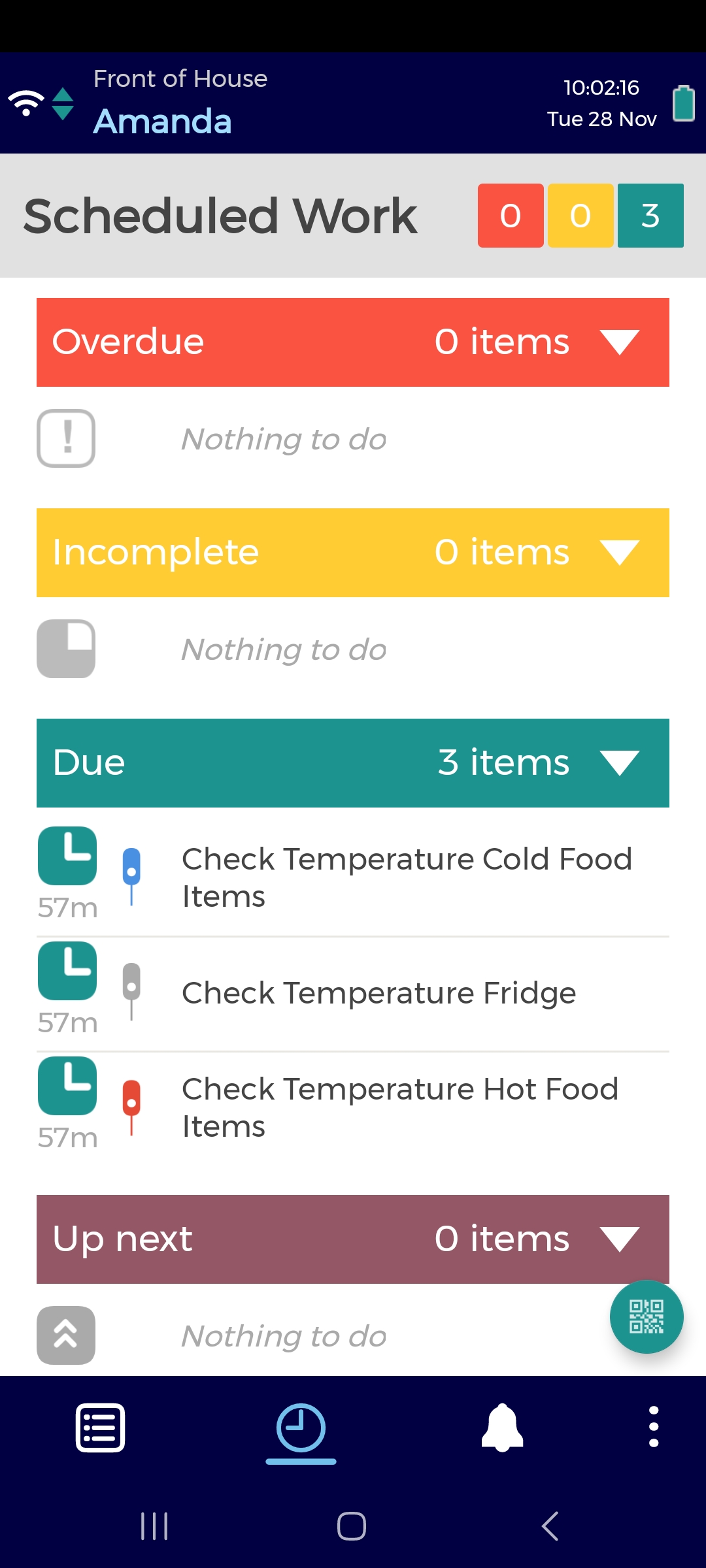706x1568 pixels.
Task: Open the more options menu
Action: [x=653, y=1428]
